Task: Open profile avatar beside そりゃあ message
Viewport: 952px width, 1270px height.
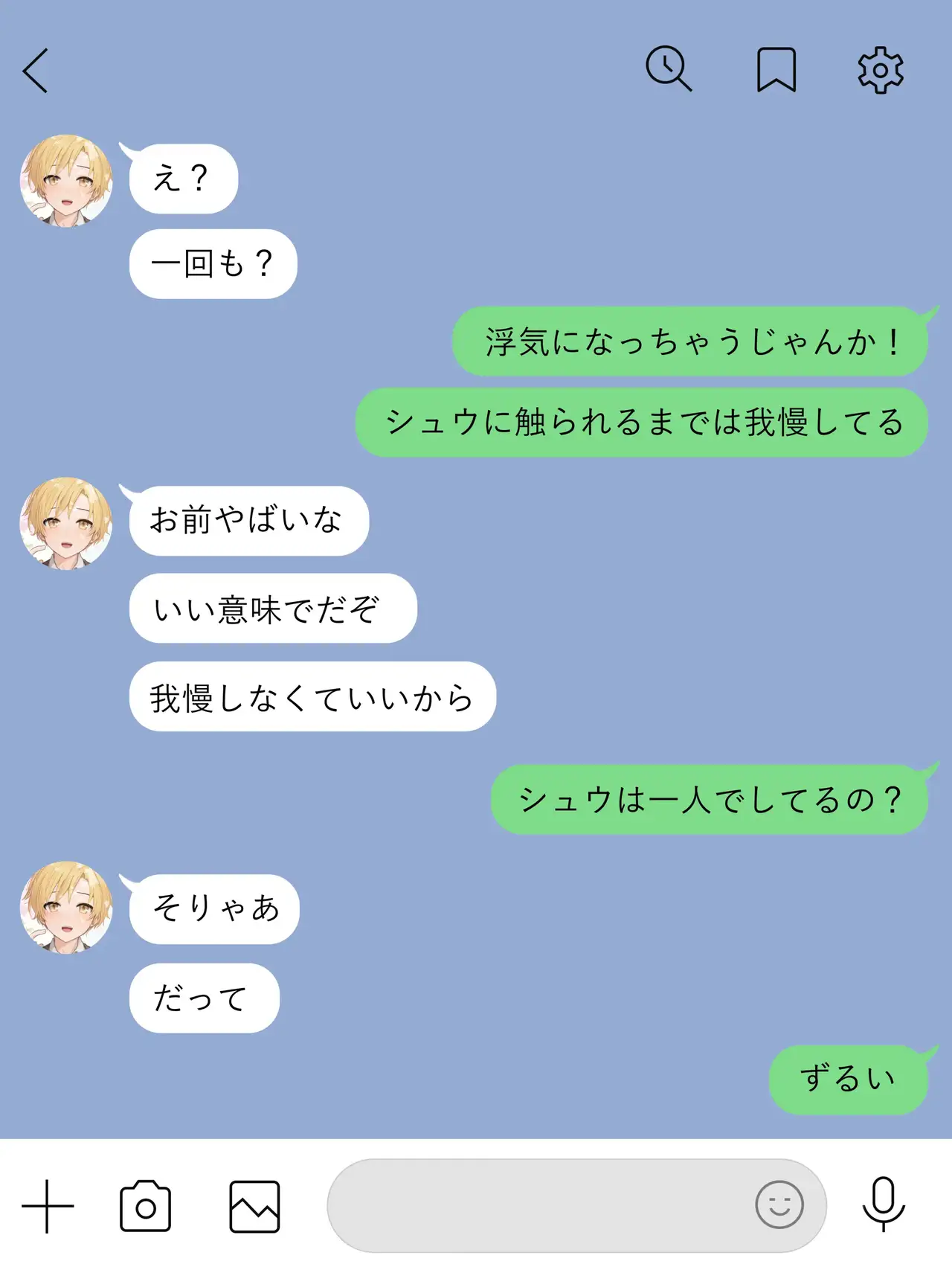Action: 66,908
